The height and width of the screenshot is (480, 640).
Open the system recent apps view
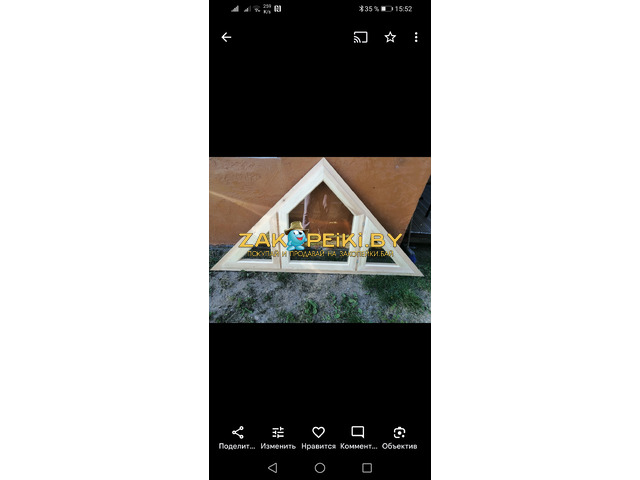coord(367,467)
